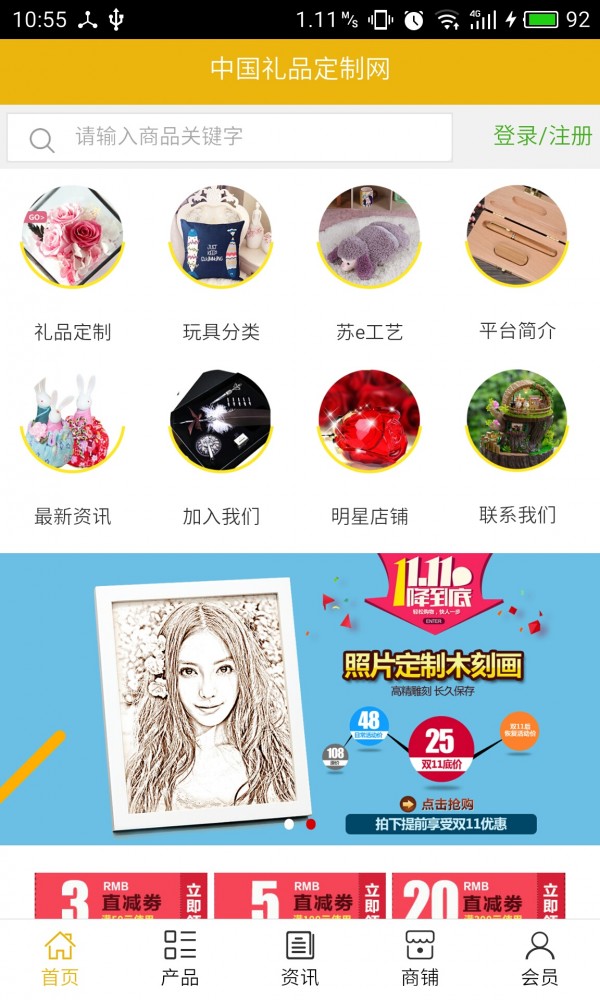The height and width of the screenshot is (1000, 600).
Task: Claim the 5 RMB 直减券 coupon
Action: (300, 896)
